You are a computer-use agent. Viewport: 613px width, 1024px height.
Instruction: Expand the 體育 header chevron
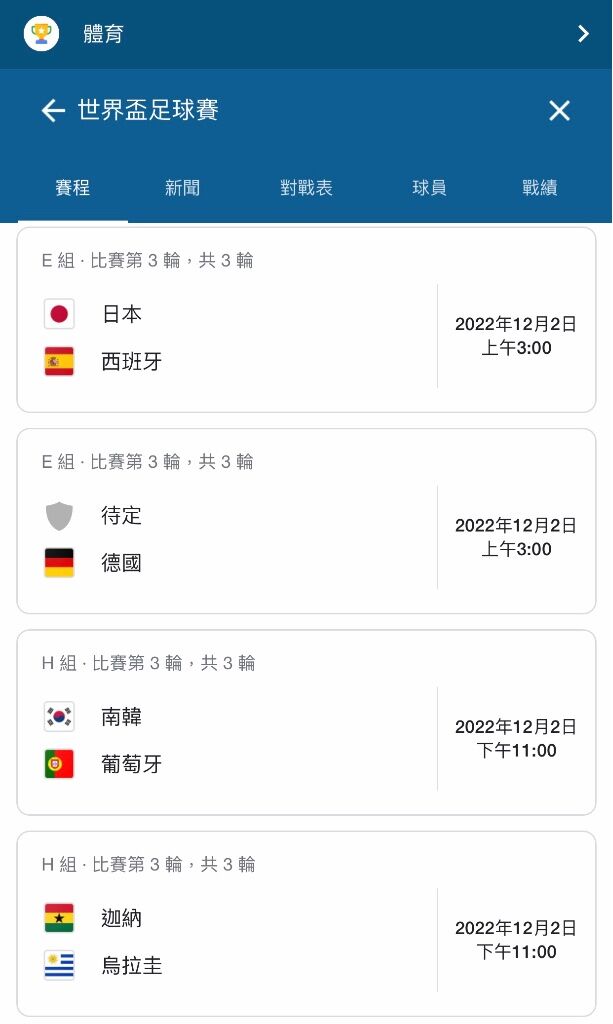pyautogui.click(x=583, y=34)
